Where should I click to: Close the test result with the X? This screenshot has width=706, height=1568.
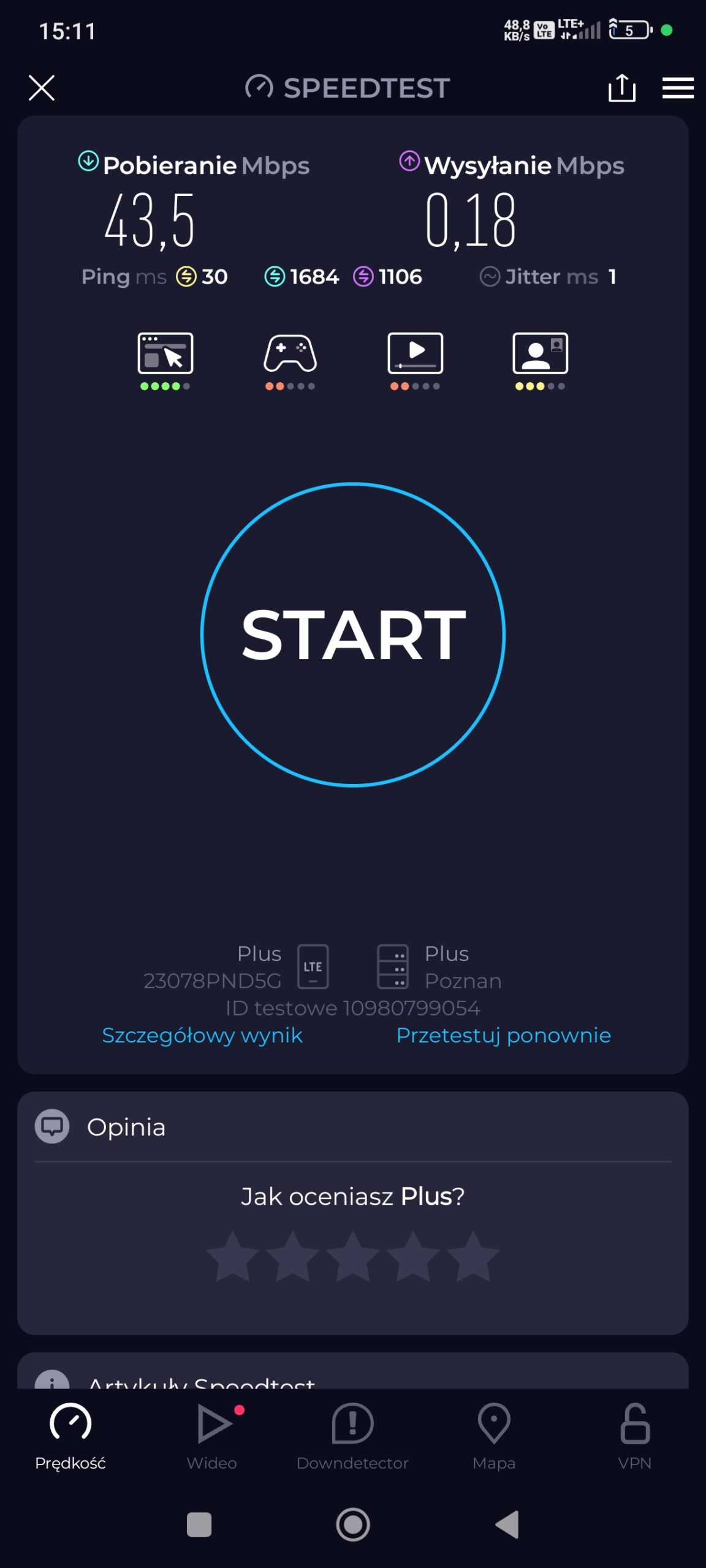(x=42, y=88)
